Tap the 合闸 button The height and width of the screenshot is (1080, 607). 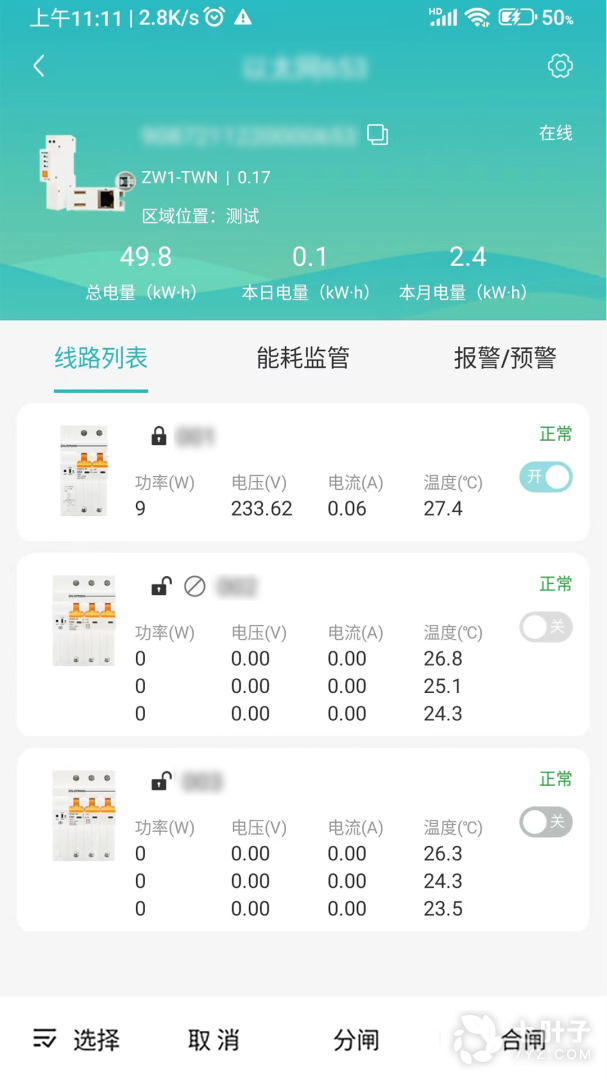522,1040
